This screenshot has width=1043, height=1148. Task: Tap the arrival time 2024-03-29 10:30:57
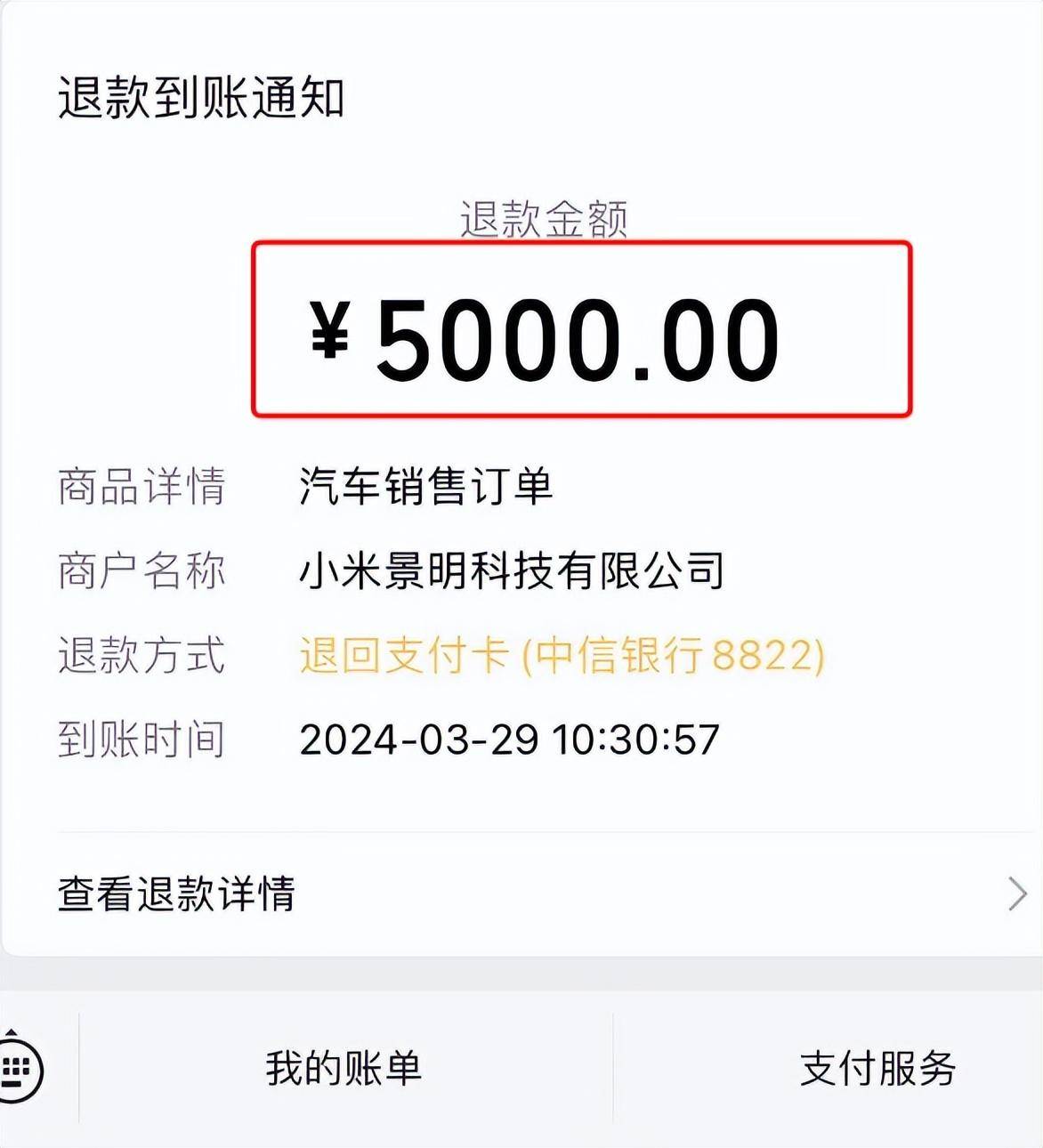[507, 739]
